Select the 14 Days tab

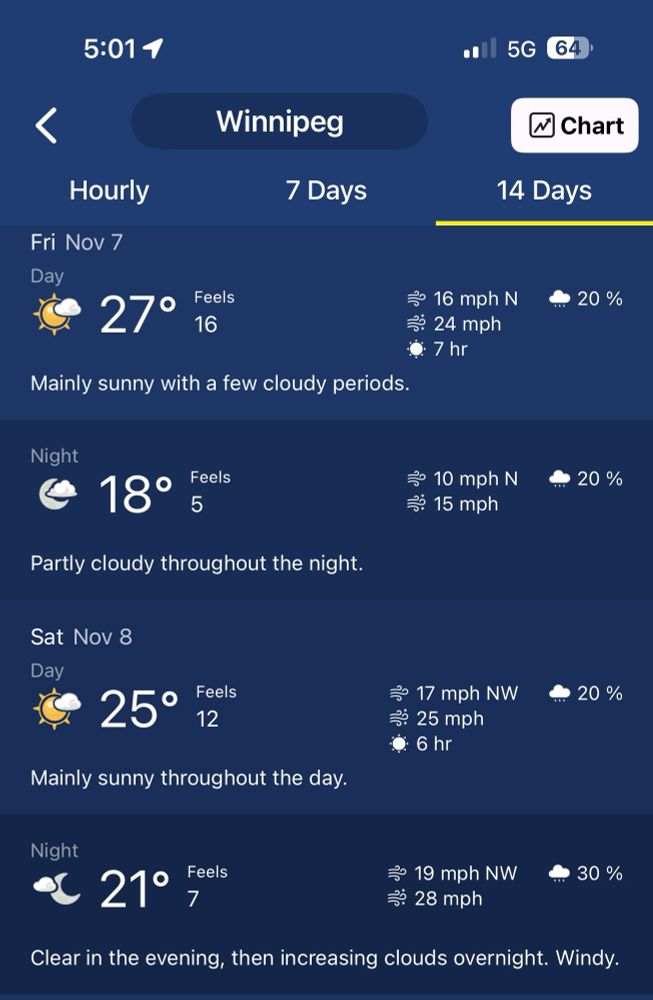pyautogui.click(x=544, y=190)
